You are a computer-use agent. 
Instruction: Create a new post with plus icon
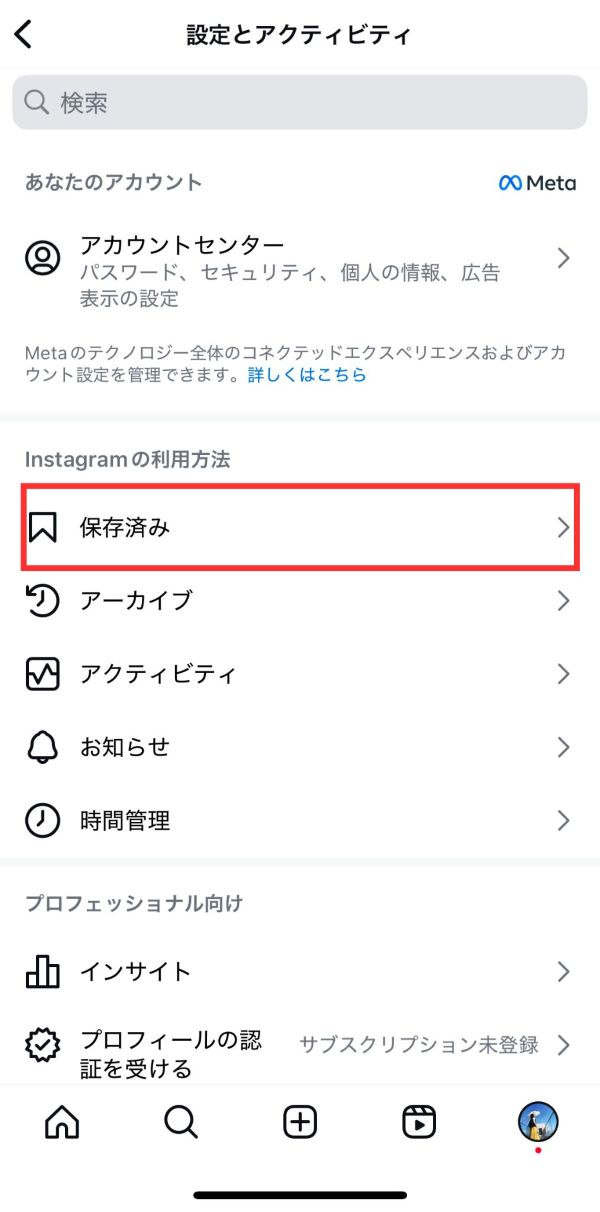point(300,1122)
